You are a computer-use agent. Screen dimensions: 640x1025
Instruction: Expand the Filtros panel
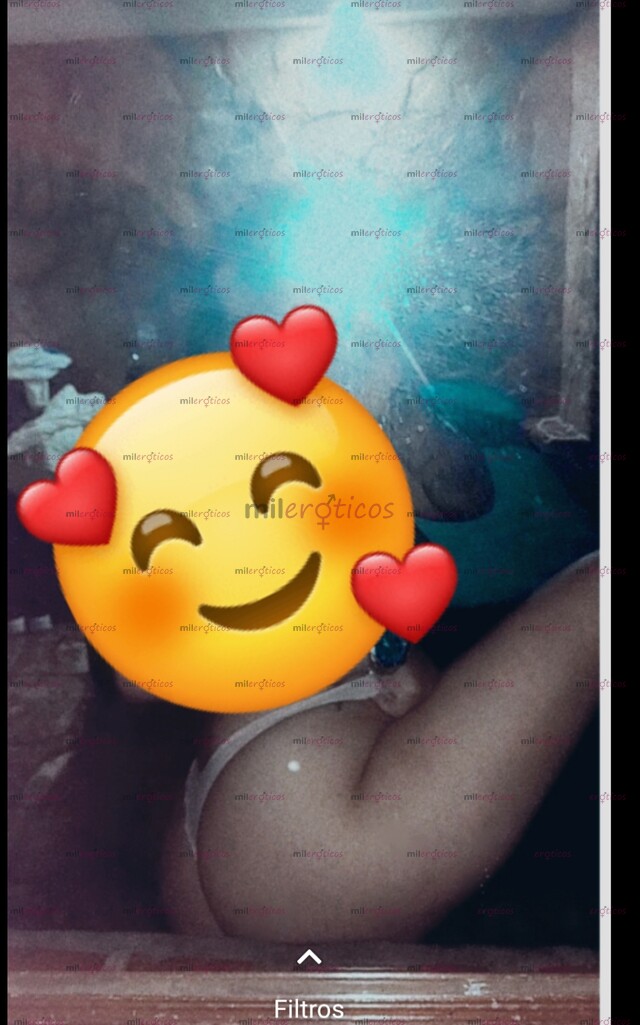pos(309,958)
